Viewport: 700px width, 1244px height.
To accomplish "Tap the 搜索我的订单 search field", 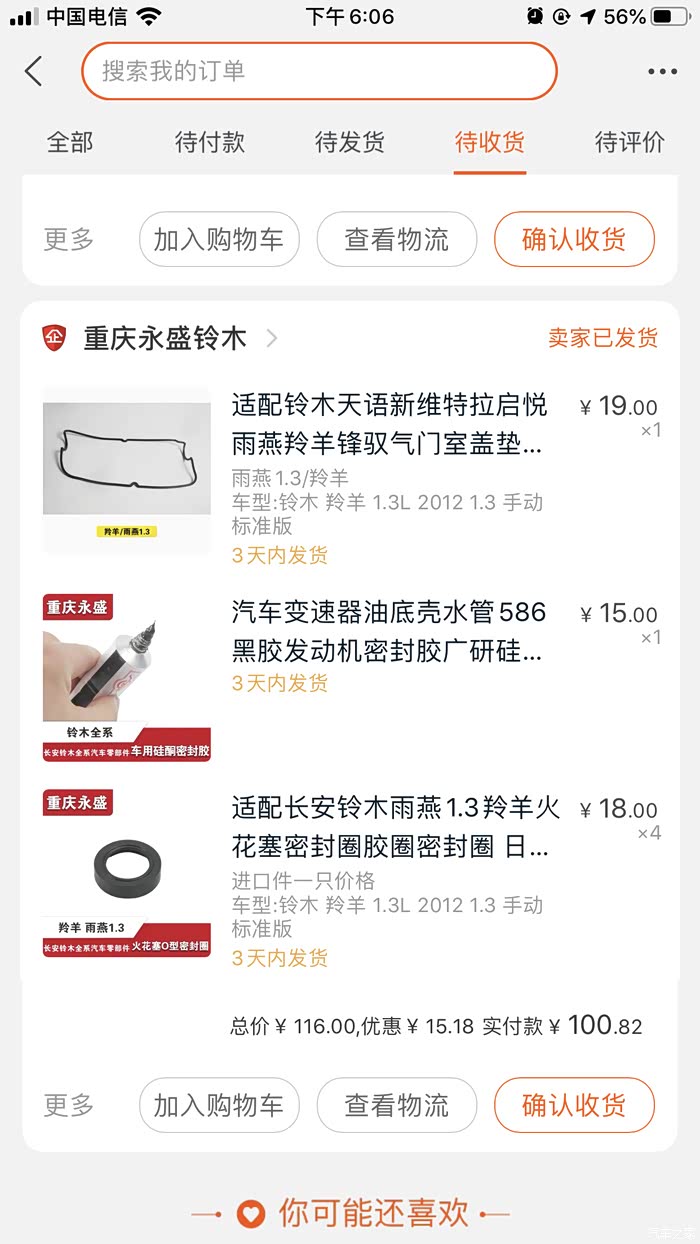I will tap(318, 71).
